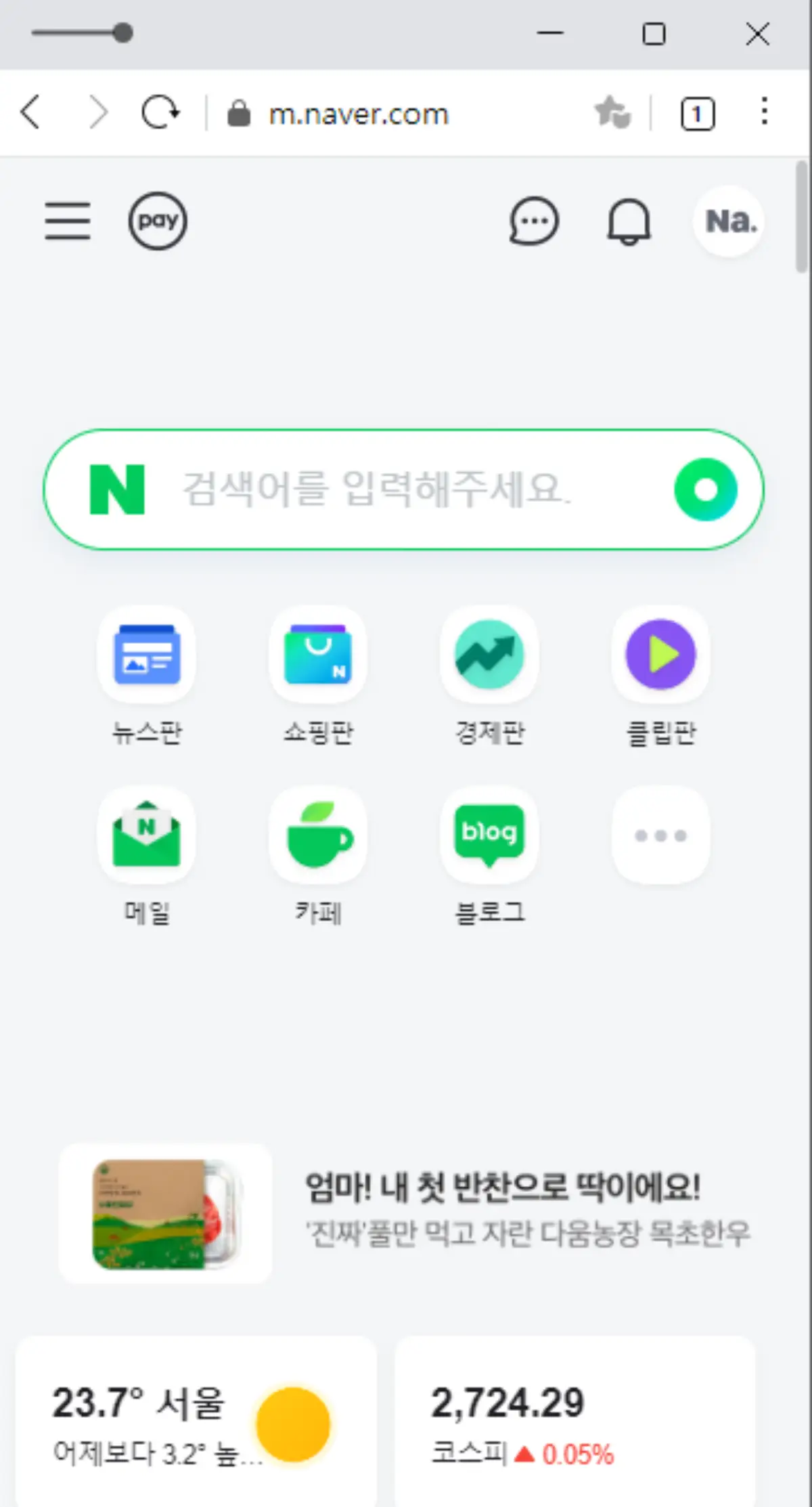Screen dimensions: 812x1507
Task: Open the 카페 cafe icon
Action: coord(318,835)
